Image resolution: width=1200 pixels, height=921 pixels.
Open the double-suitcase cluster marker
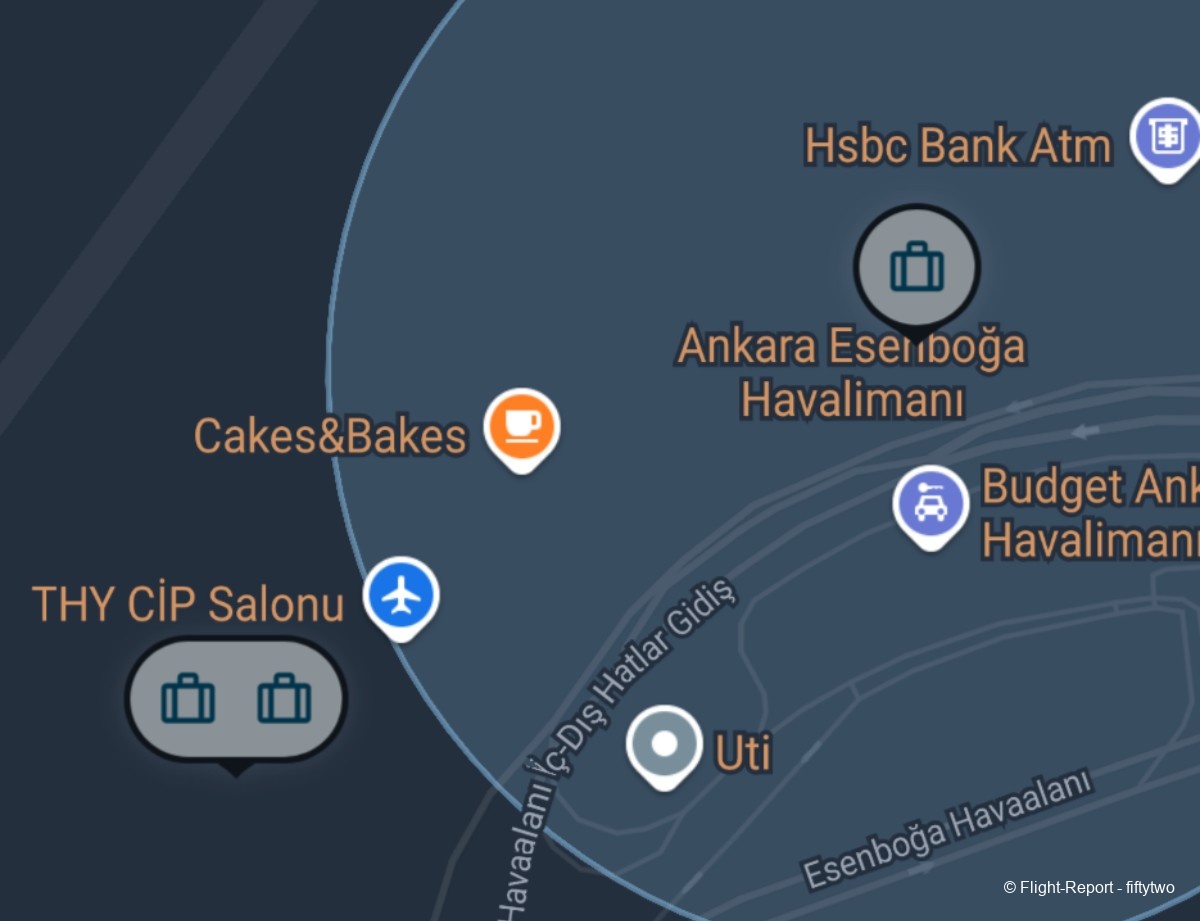[236, 699]
